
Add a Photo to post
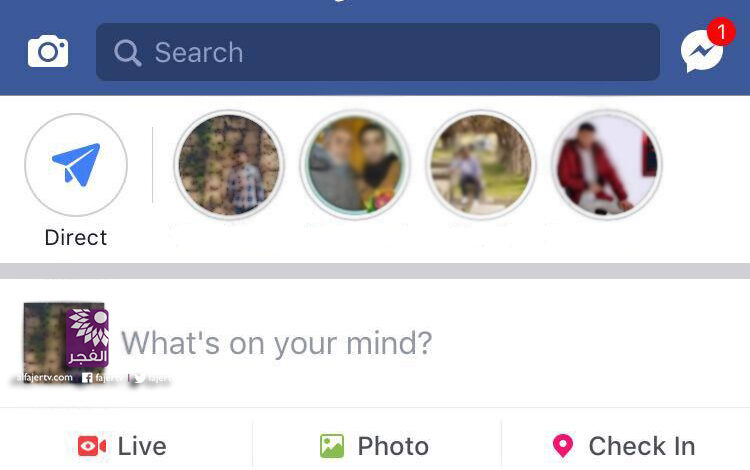click(x=375, y=446)
